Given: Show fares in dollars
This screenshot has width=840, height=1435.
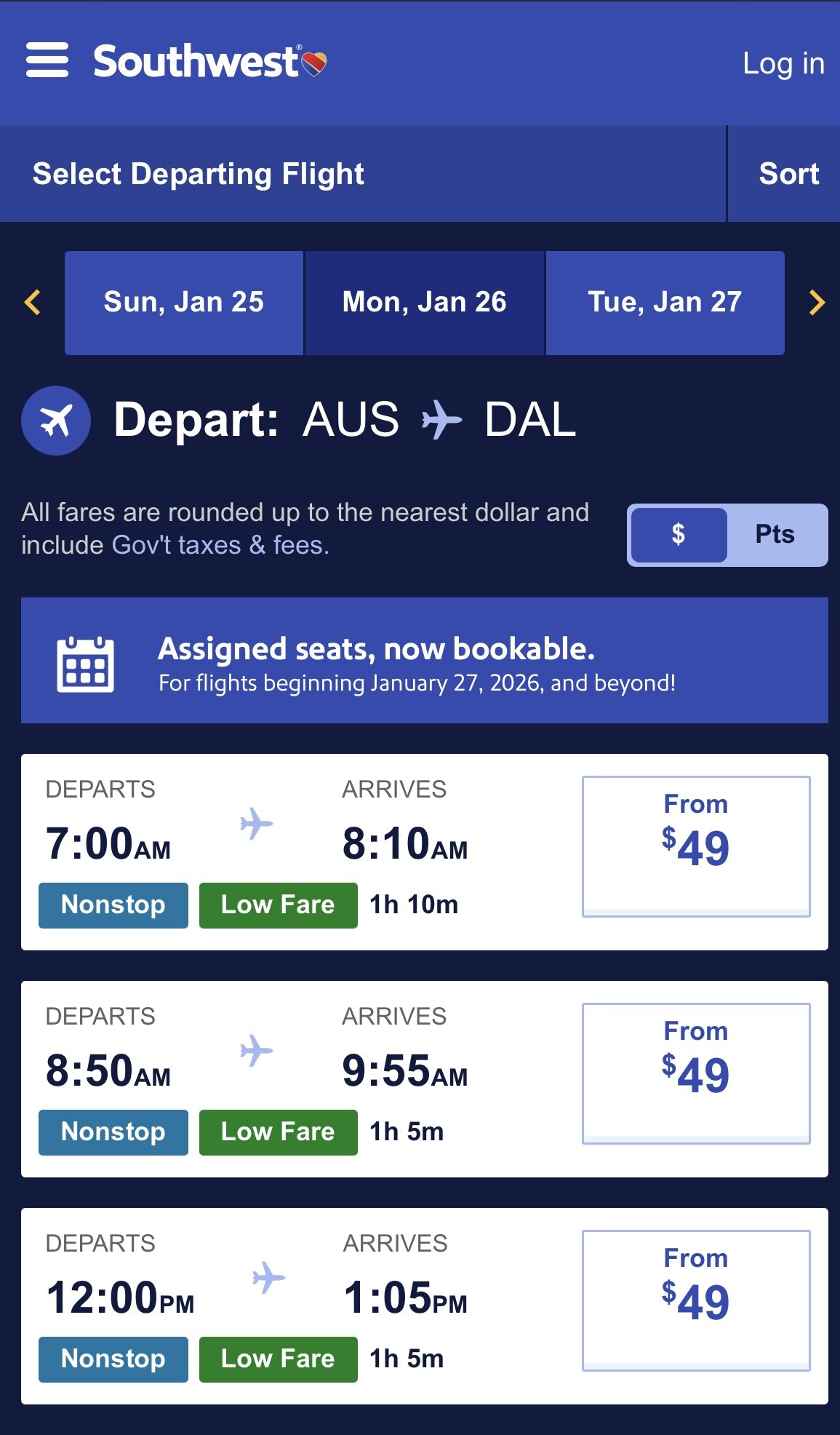Looking at the screenshot, I should pos(679,535).
